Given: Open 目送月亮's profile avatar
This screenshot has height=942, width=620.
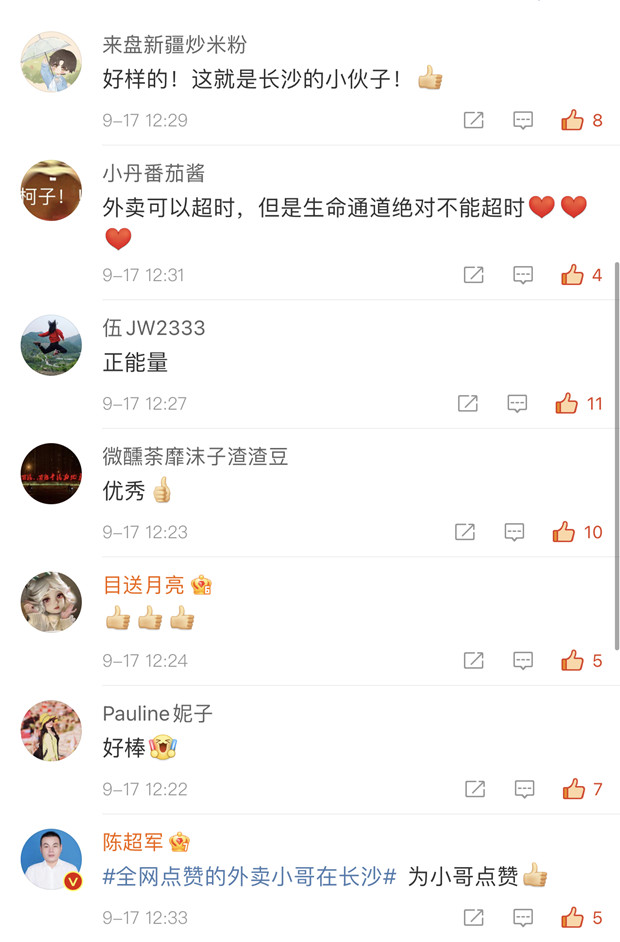Looking at the screenshot, I should click(x=51, y=602).
